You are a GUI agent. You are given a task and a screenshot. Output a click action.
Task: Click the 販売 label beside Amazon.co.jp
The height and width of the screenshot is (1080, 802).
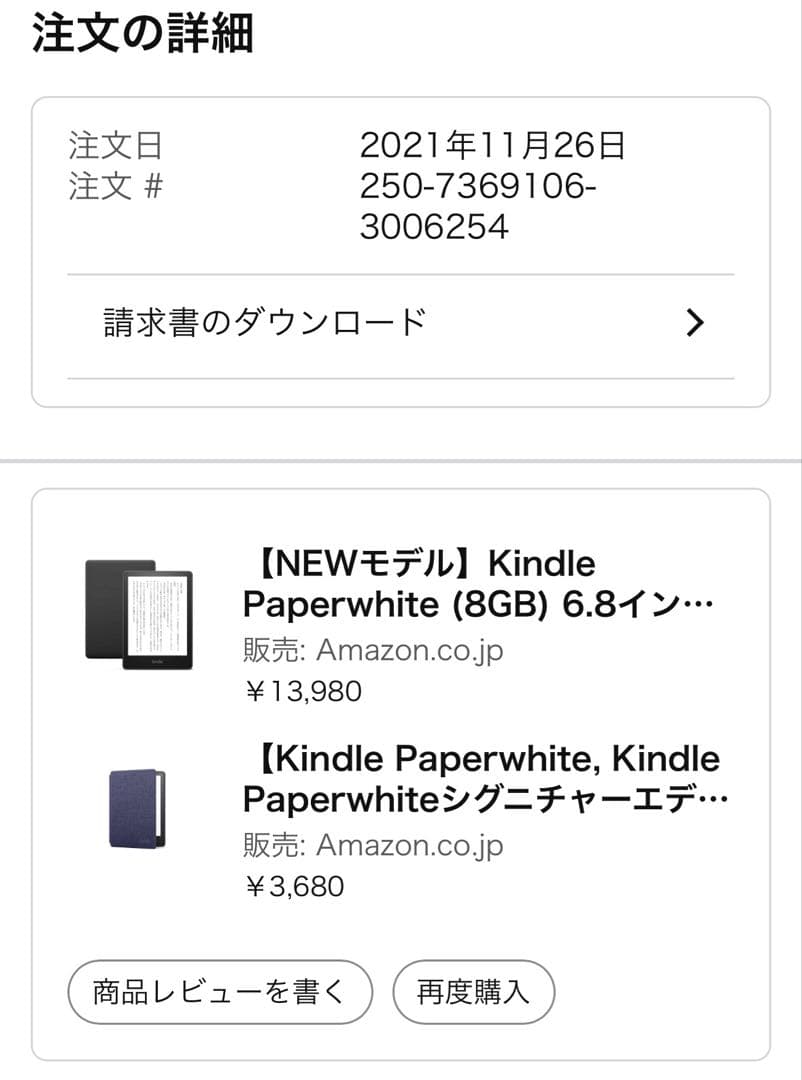pyautogui.click(x=269, y=650)
